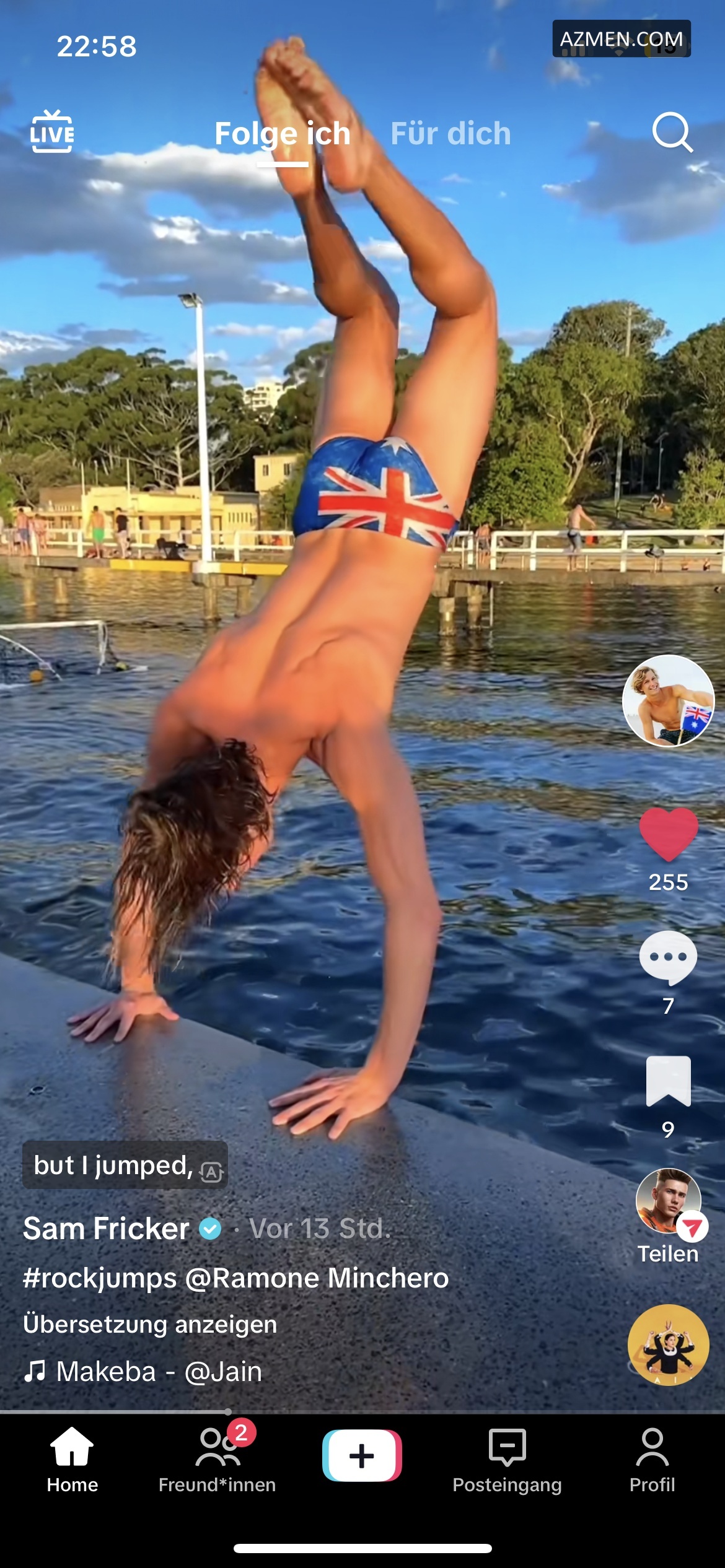Open the Freund*innen tab

point(217,1460)
